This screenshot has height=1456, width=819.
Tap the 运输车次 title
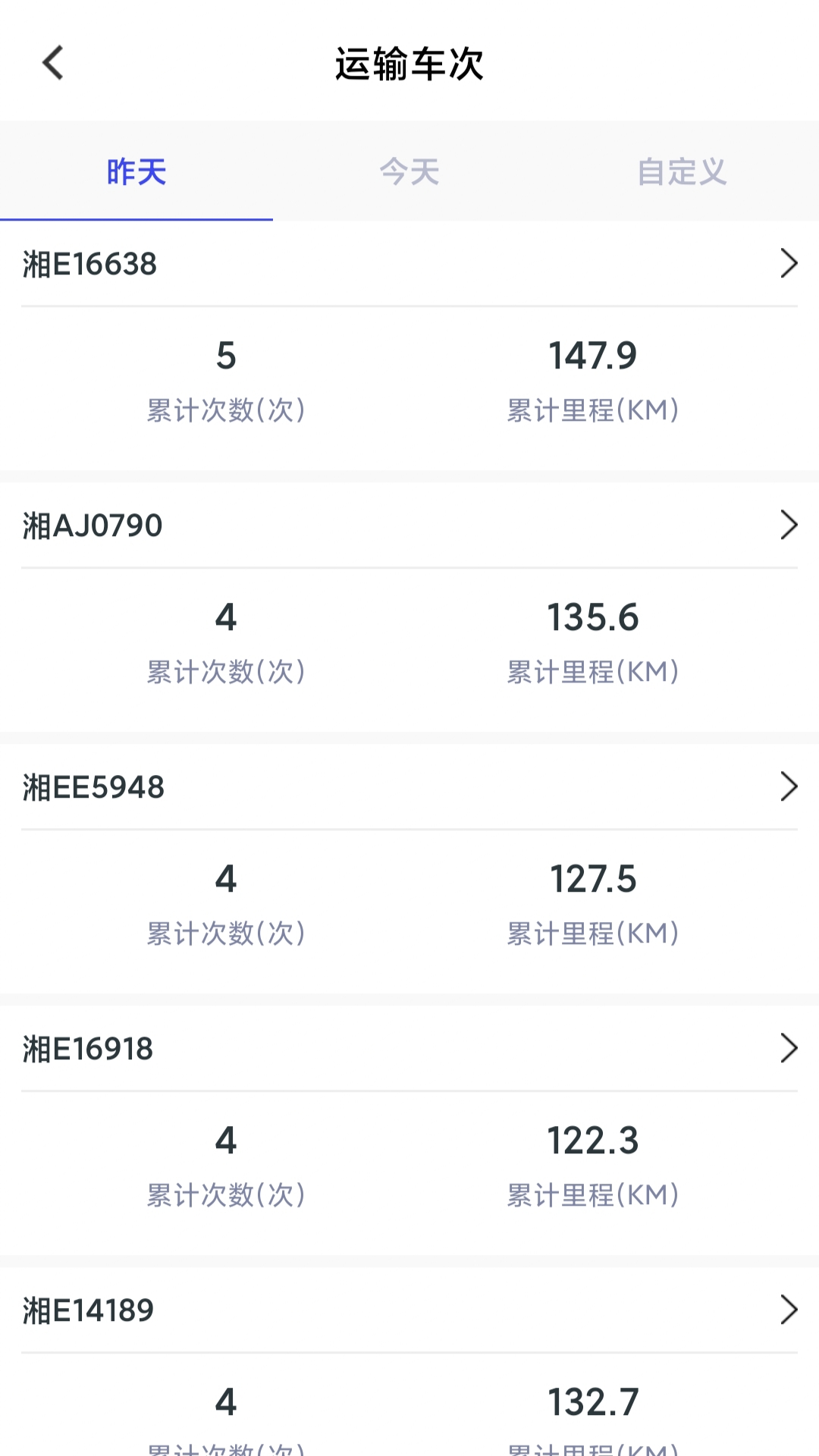click(409, 64)
